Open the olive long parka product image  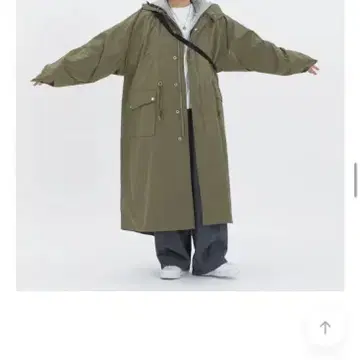(x=180, y=145)
